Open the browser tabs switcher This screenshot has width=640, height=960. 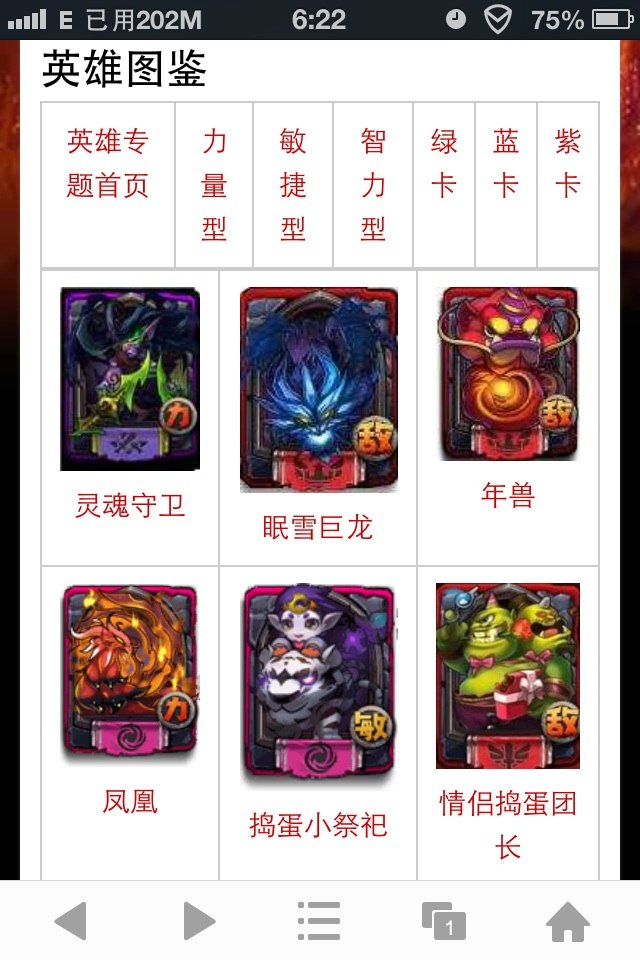click(444, 921)
